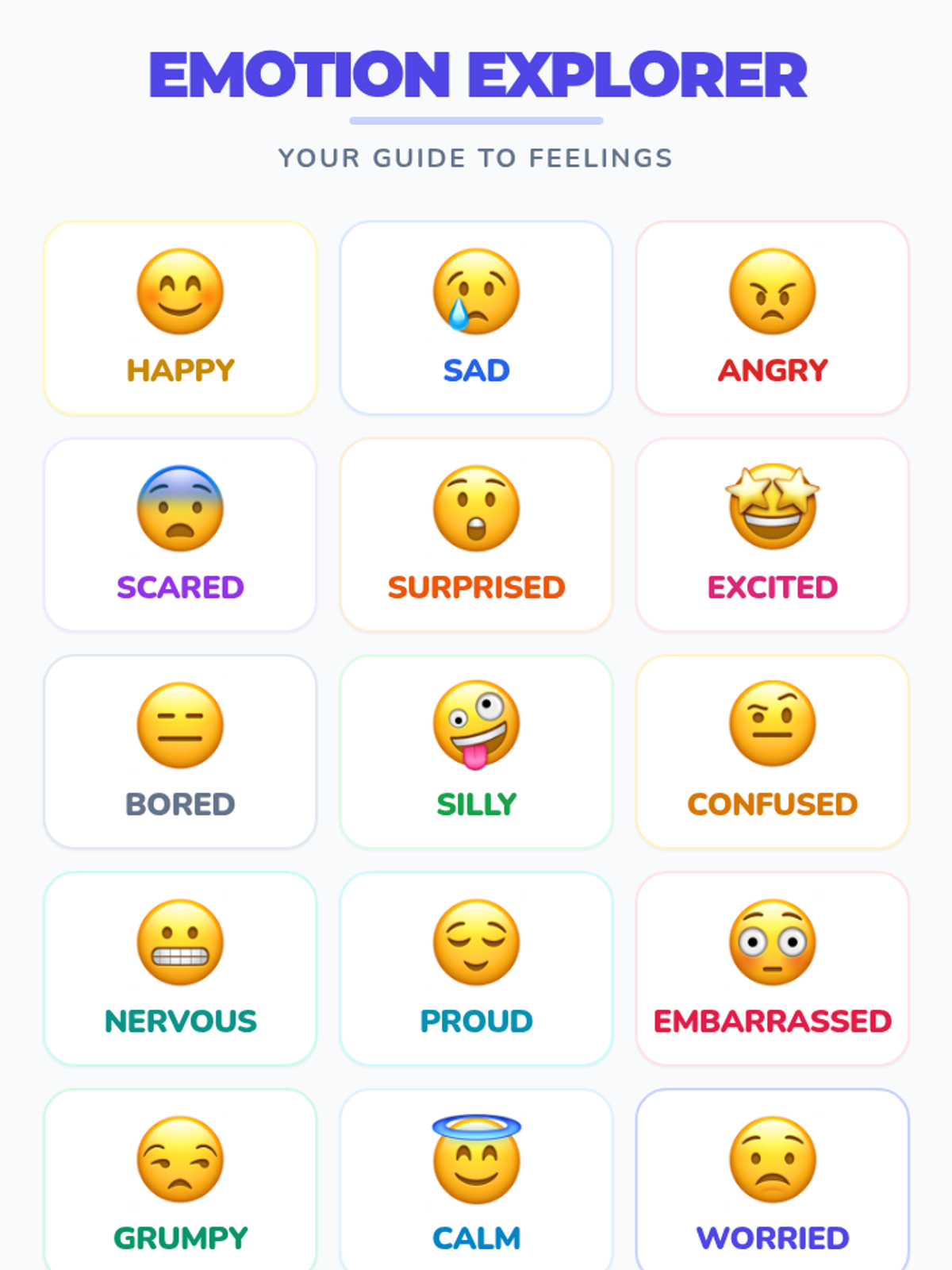Explore the Nervous emotion card

(x=180, y=968)
